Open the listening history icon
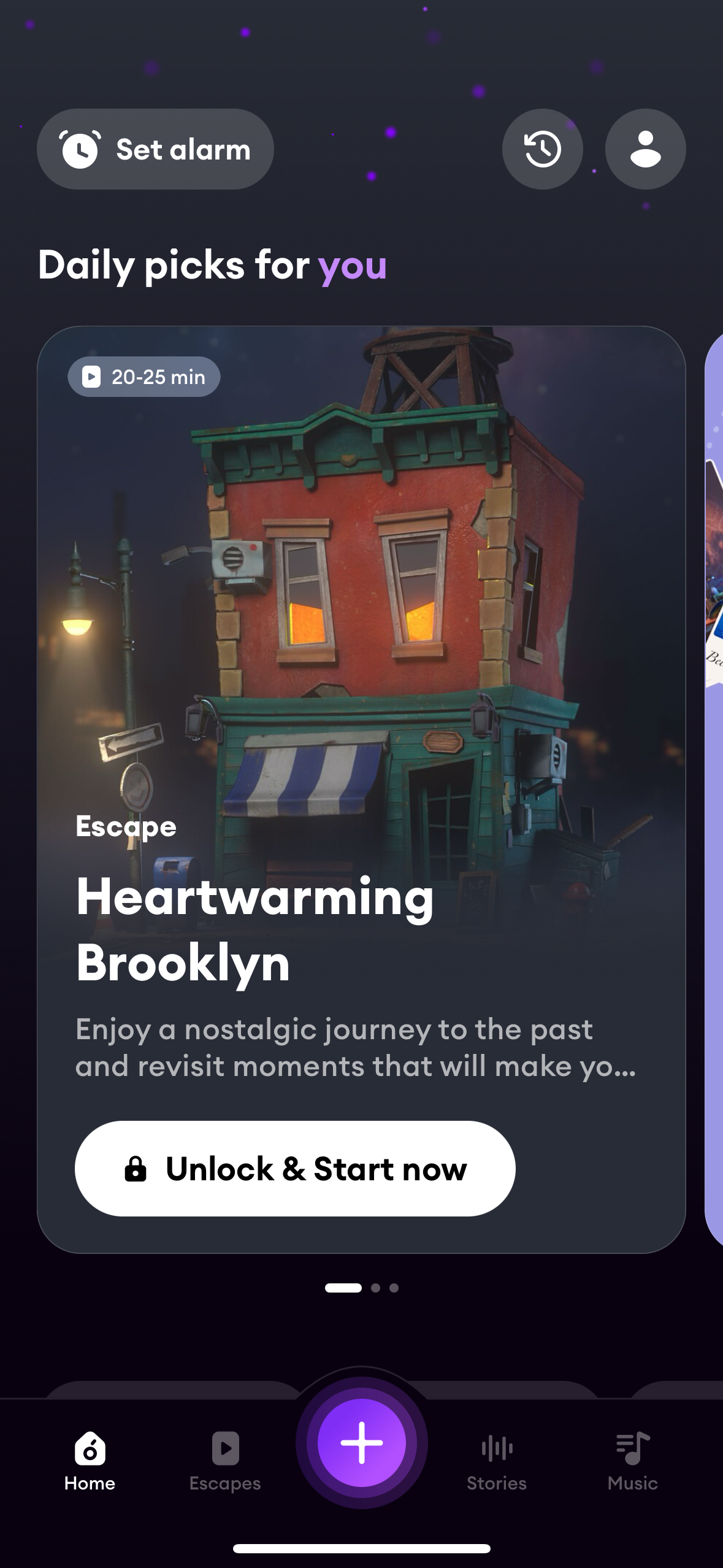This screenshot has height=1568, width=723. [x=542, y=149]
